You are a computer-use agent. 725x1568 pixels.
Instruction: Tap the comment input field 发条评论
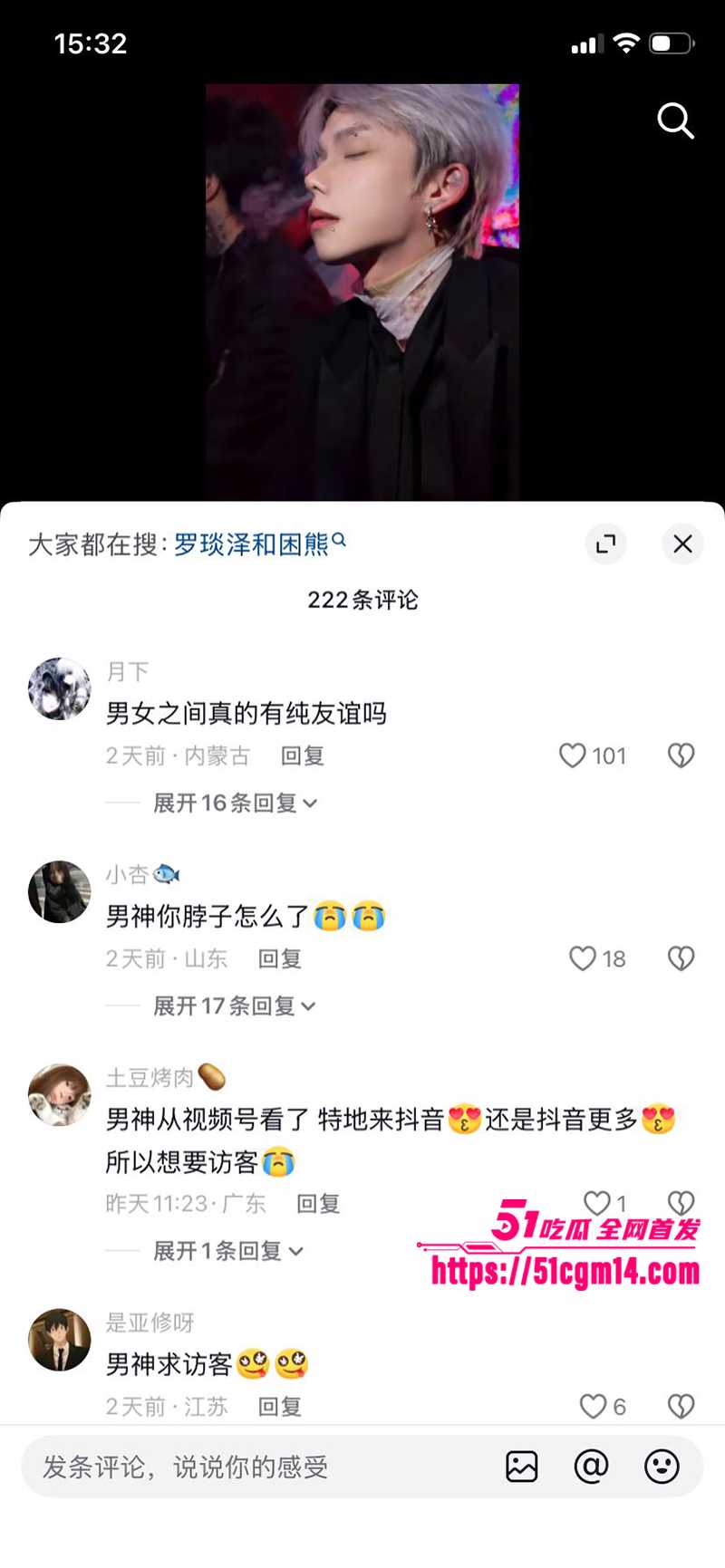click(x=181, y=1466)
